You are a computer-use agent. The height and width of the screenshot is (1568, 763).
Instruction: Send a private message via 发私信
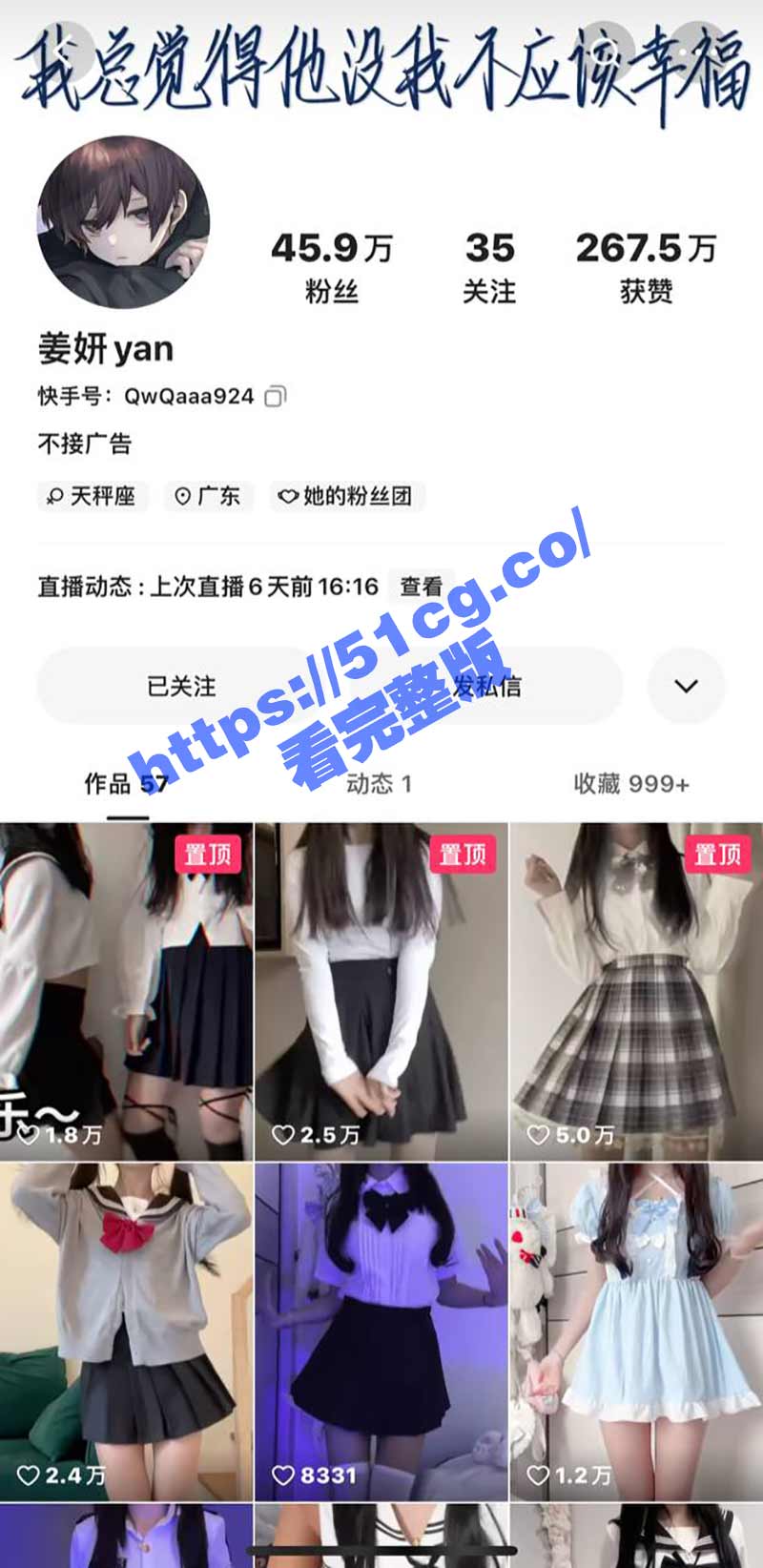(486, 686)
